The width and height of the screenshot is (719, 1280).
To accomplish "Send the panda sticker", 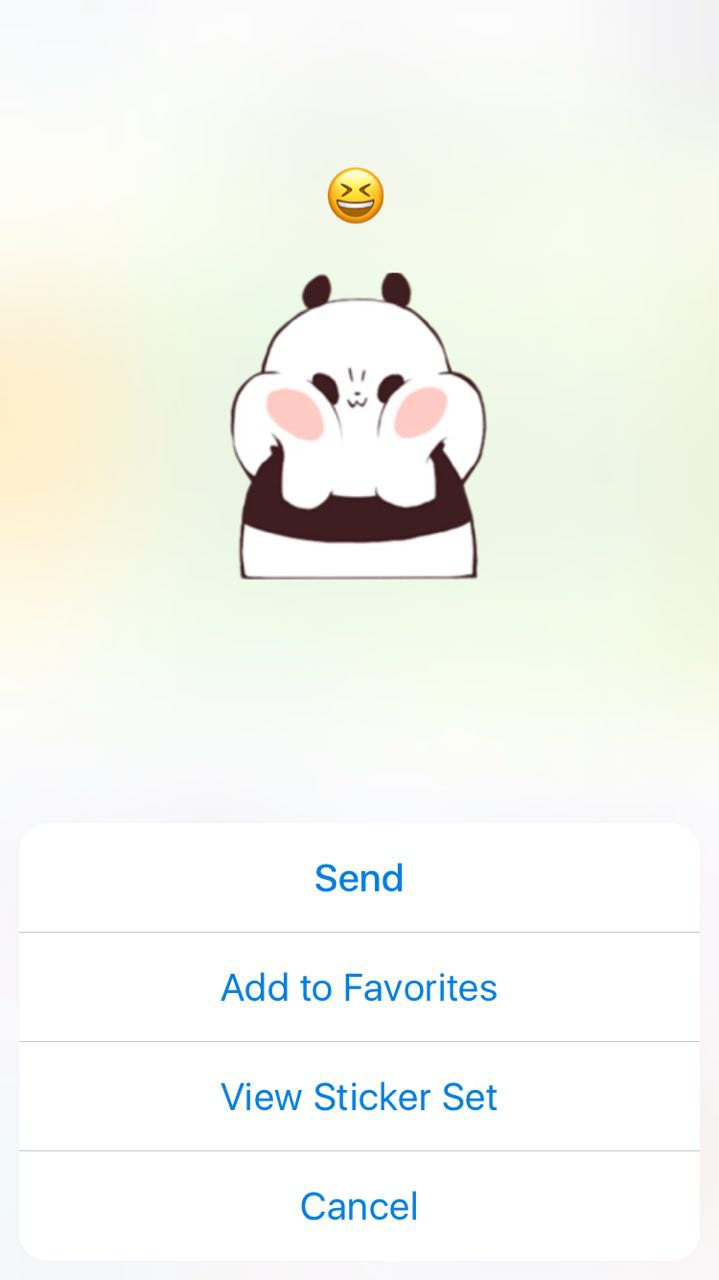I will [x=359, y=878].
